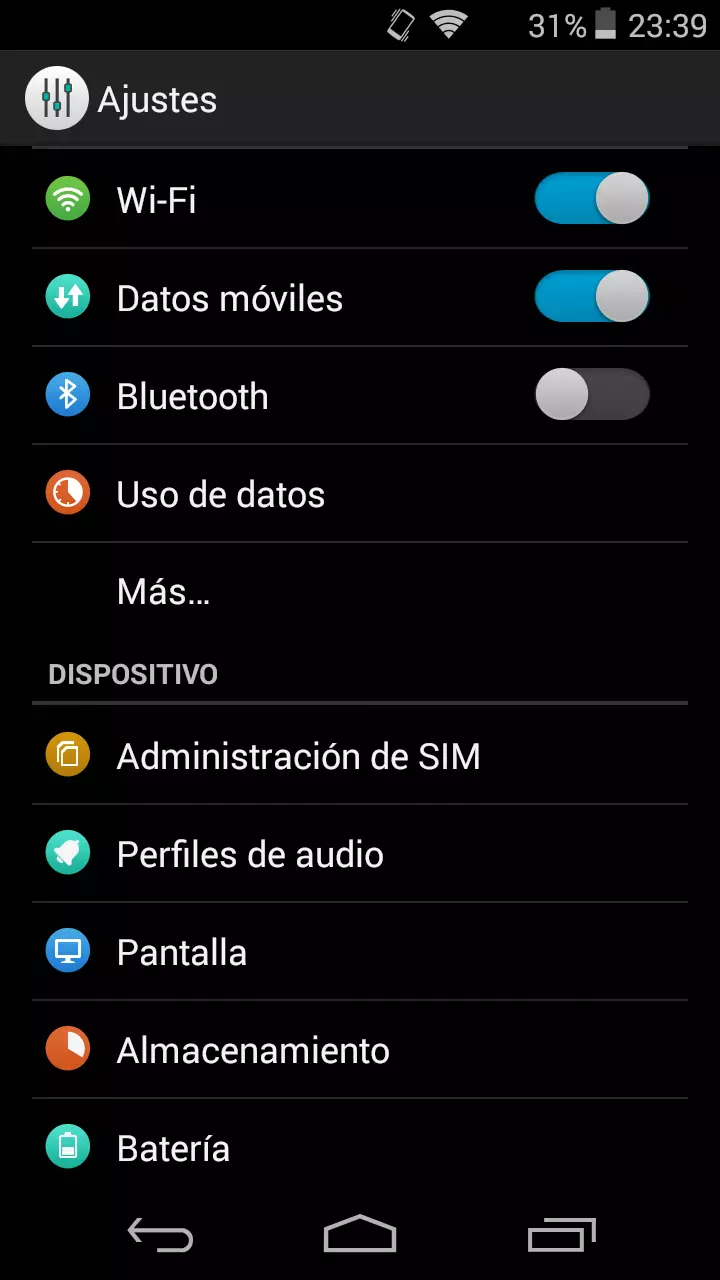This screenshot has height=1280, width=720.
Task: Open Uso de datos via its orange icon
Action: [67, 492]
